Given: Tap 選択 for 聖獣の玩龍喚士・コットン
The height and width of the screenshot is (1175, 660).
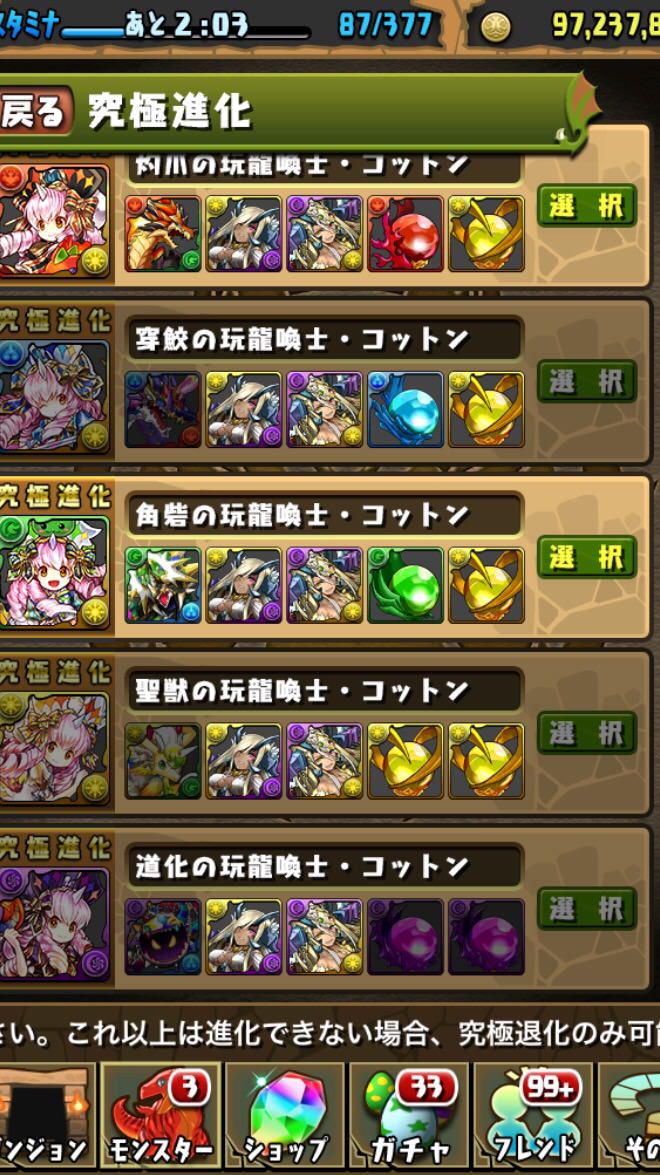Looking at the screenshot, I should click(x=587, y=733).
